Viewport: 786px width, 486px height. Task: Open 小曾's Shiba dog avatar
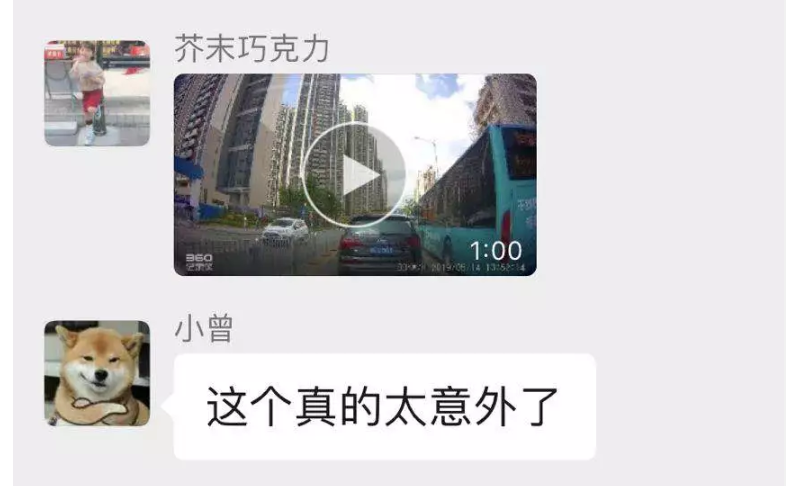[x=97, y=373]
